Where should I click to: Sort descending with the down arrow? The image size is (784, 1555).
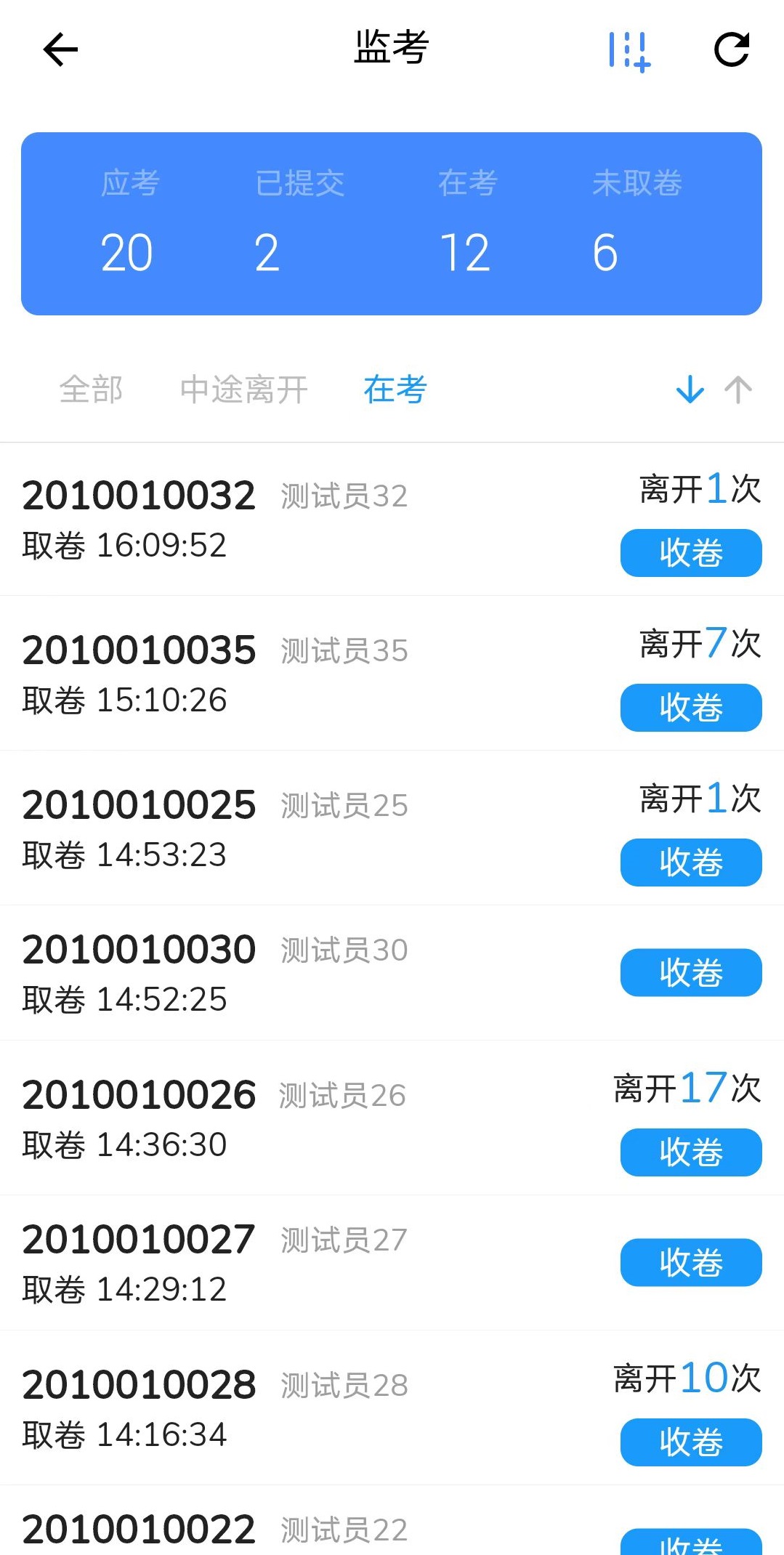(x=690, y=389)
